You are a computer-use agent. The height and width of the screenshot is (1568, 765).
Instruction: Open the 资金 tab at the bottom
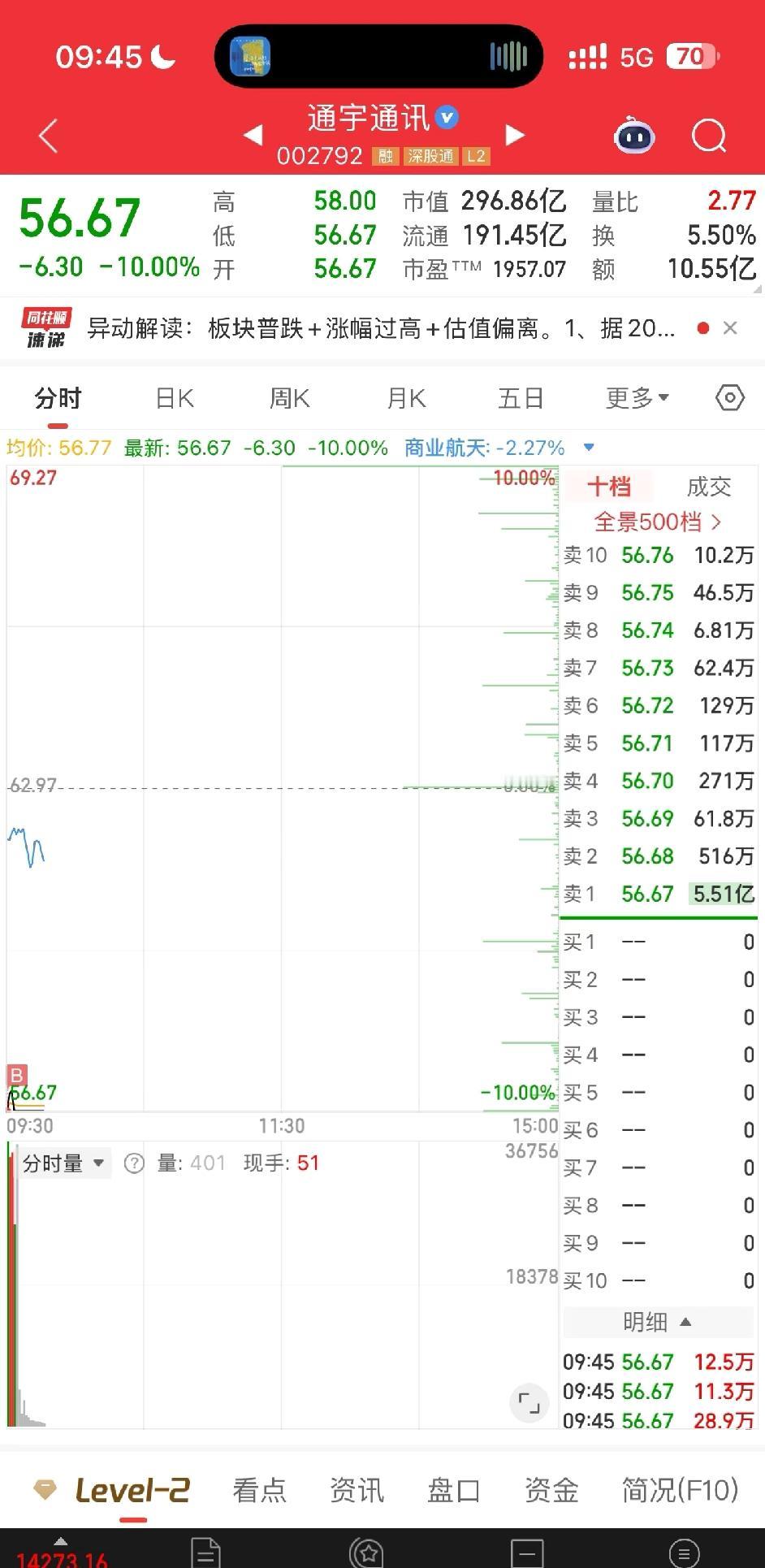551,1490
